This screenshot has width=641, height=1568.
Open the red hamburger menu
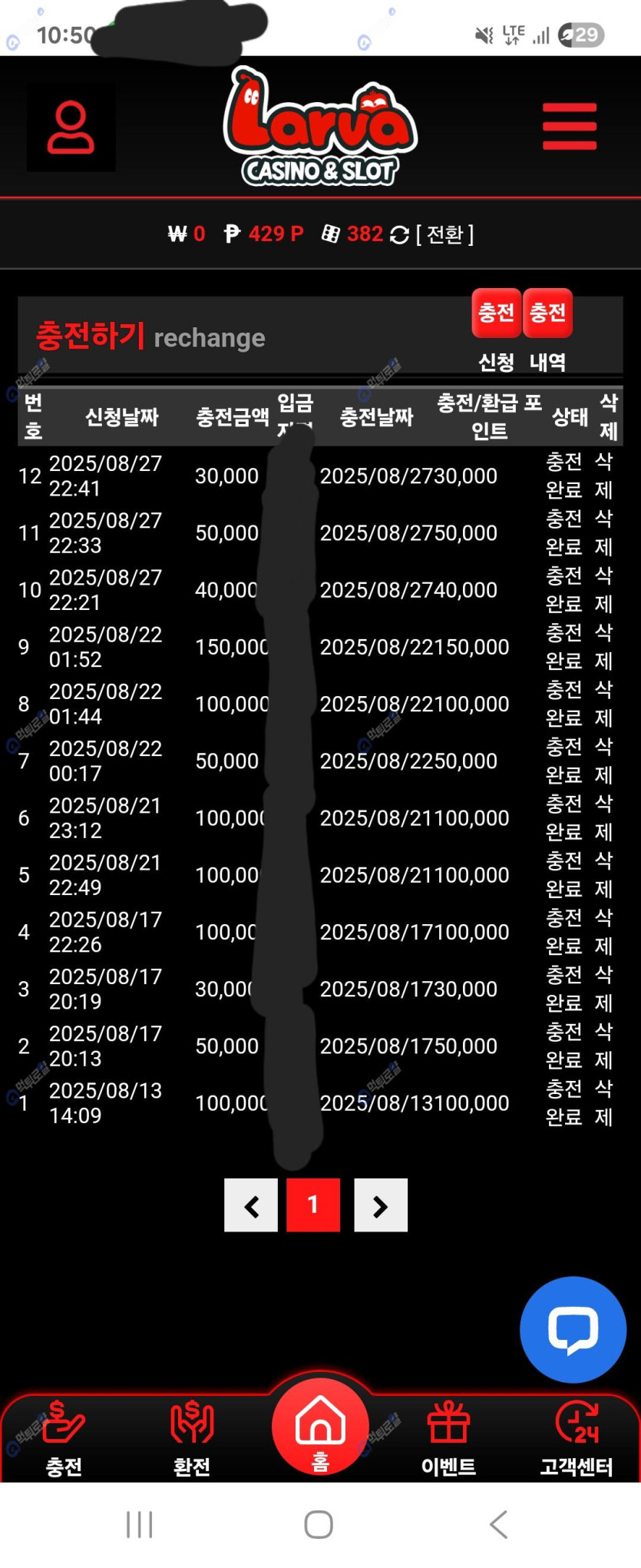tap(569, 127)
